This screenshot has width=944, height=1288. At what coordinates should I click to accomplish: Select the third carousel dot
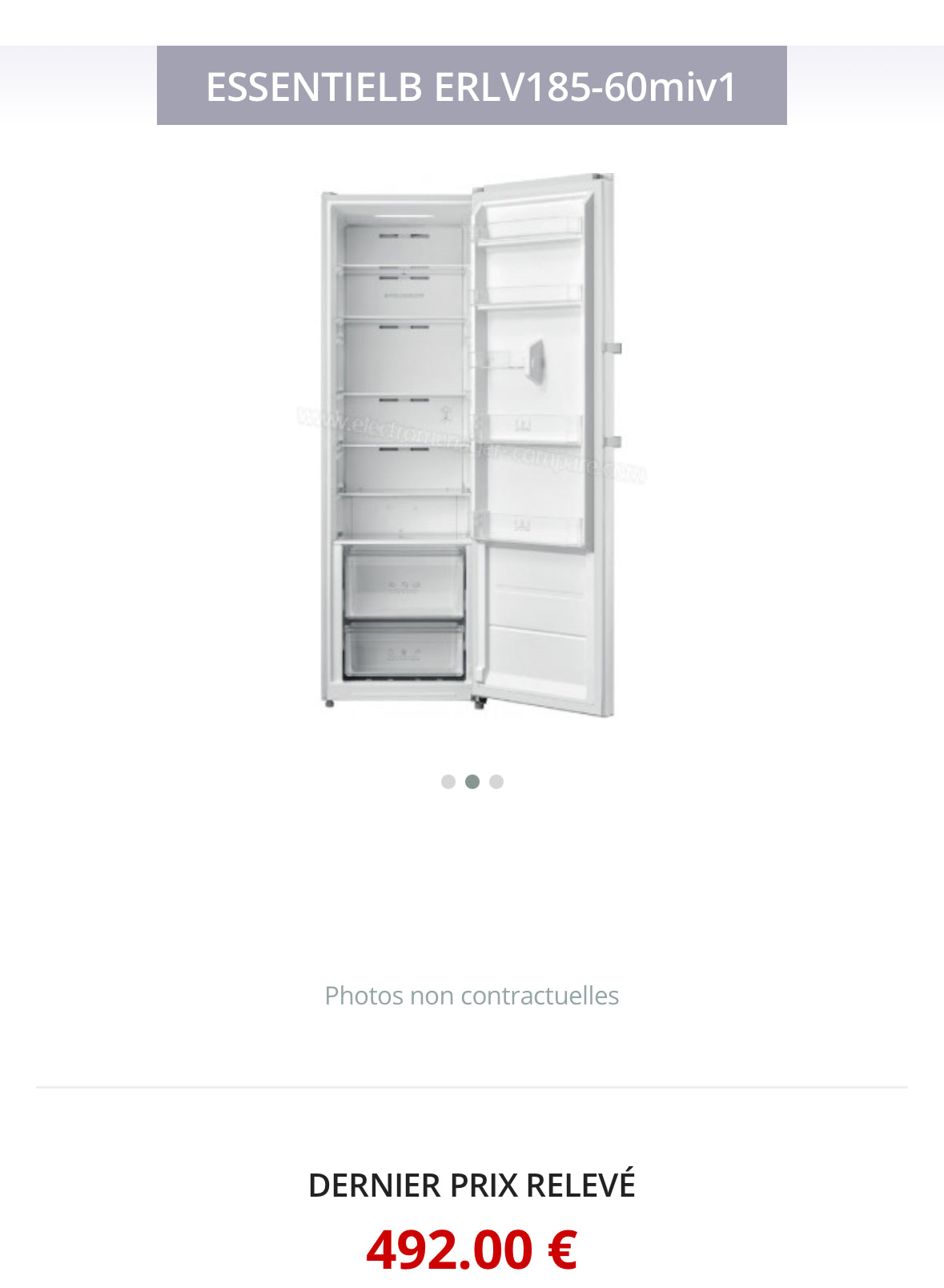(496, 782)
